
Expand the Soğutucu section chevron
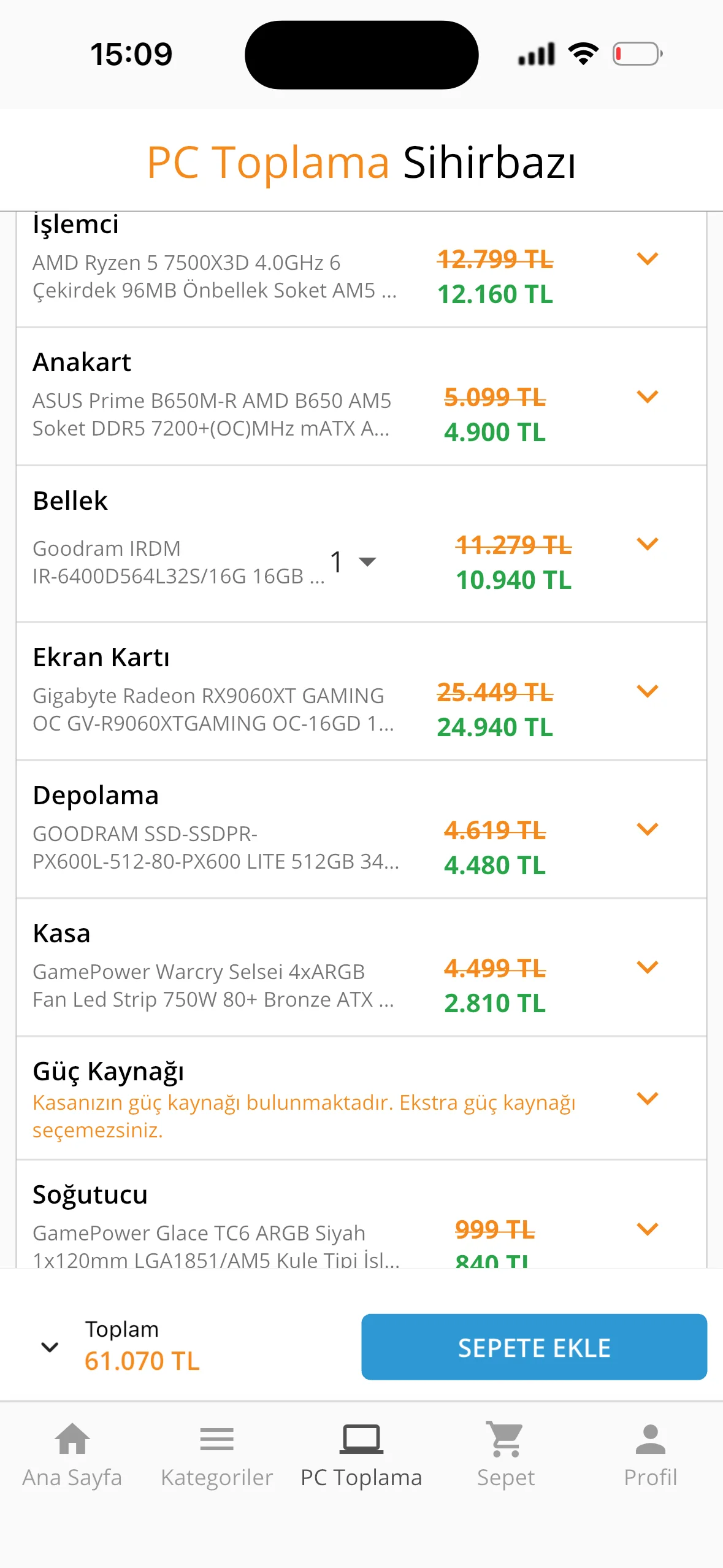click(x=647, y=1229)
